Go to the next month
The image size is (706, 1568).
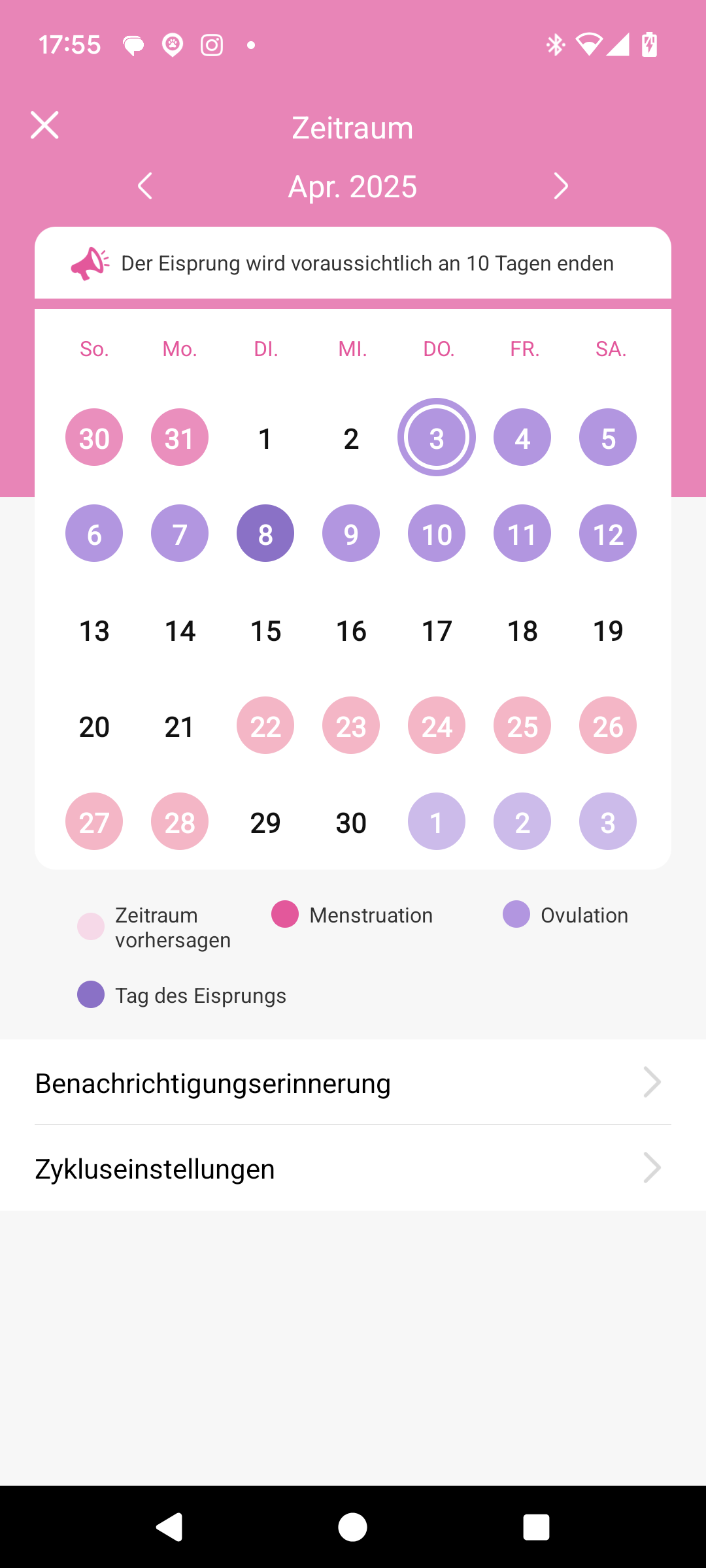tap(561, 186)
